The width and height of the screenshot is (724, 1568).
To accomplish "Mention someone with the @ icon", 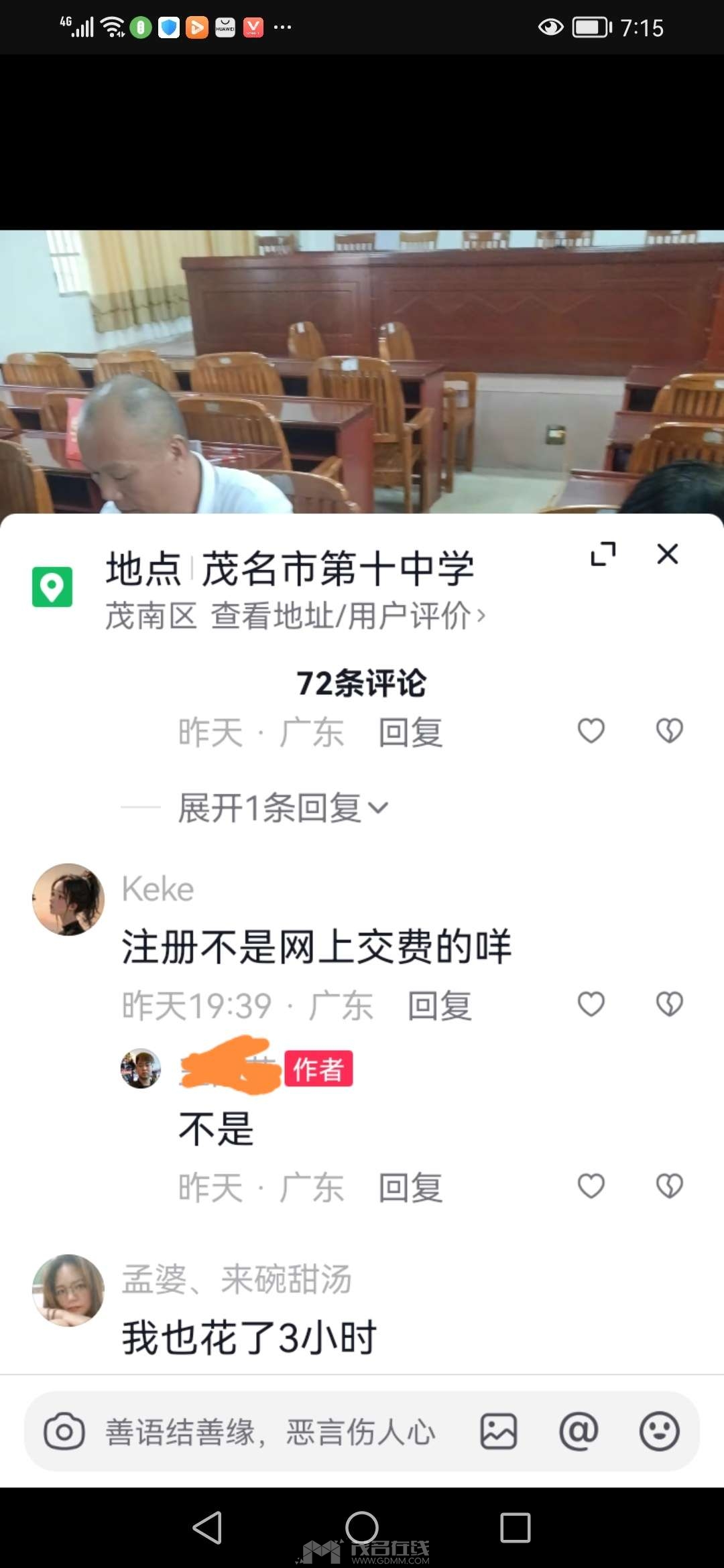I will click(579, 1432).
